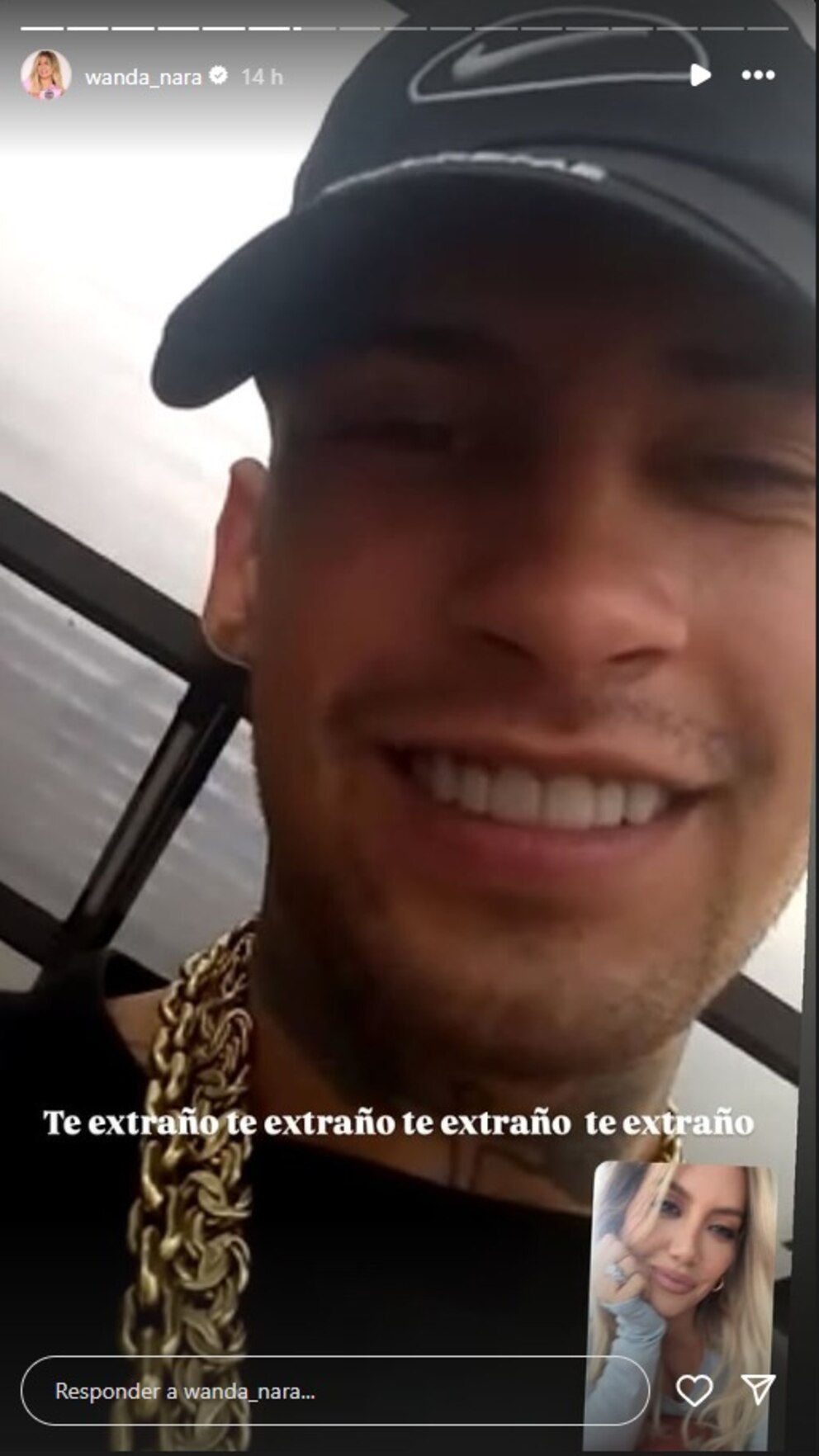This screenshot has width=819, height=1456.
Task: Resume story playback with the play icon
Action: [x=700, y=75]
